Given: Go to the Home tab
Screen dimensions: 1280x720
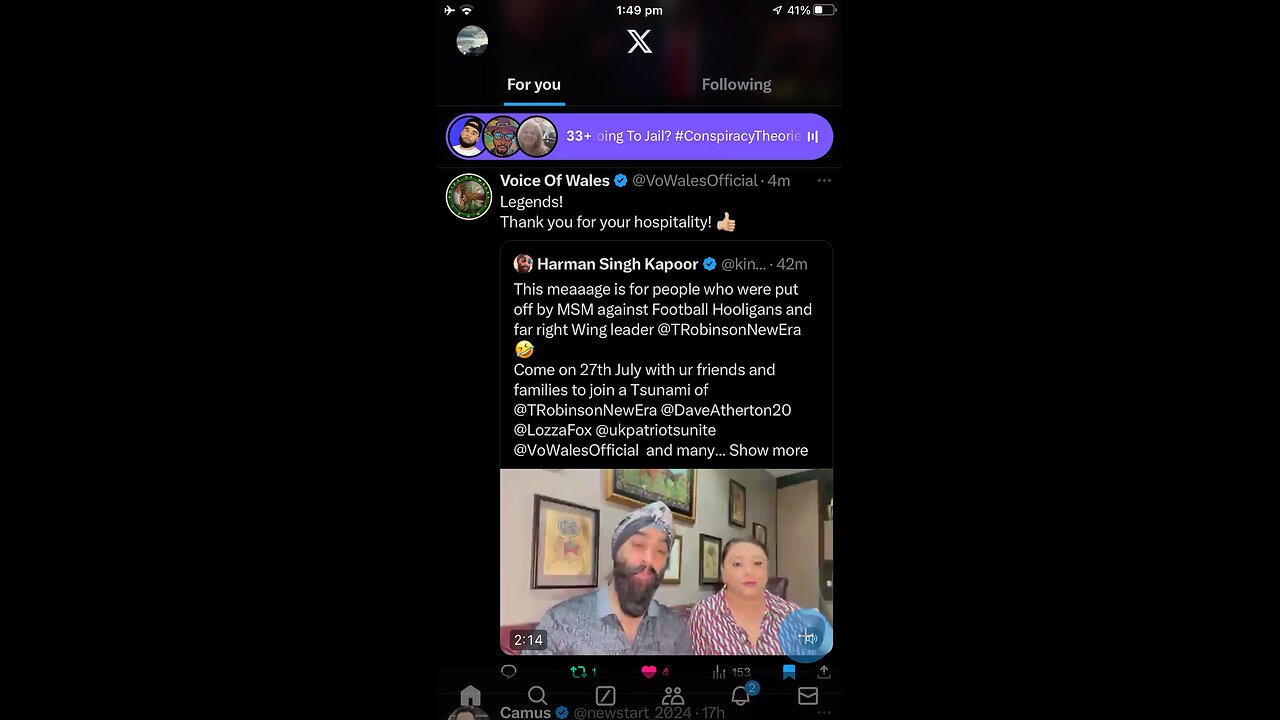Looking at the screenshot, I should click(x=470, y=696).
